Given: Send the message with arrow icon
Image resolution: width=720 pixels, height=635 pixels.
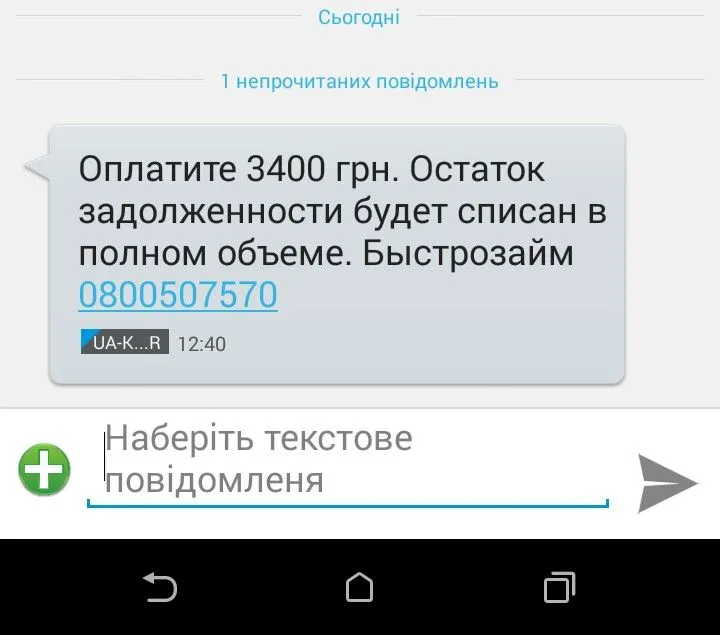Looking at the screenshot, I should [x=667, y=482].
